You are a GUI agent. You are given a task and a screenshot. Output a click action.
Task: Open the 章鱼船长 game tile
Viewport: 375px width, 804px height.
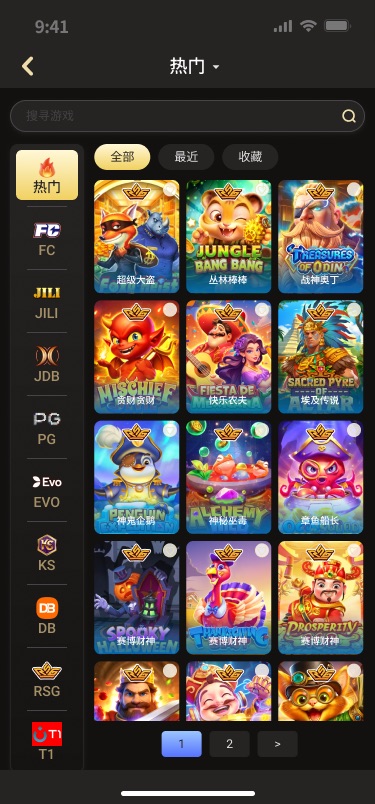pos(321,477)
